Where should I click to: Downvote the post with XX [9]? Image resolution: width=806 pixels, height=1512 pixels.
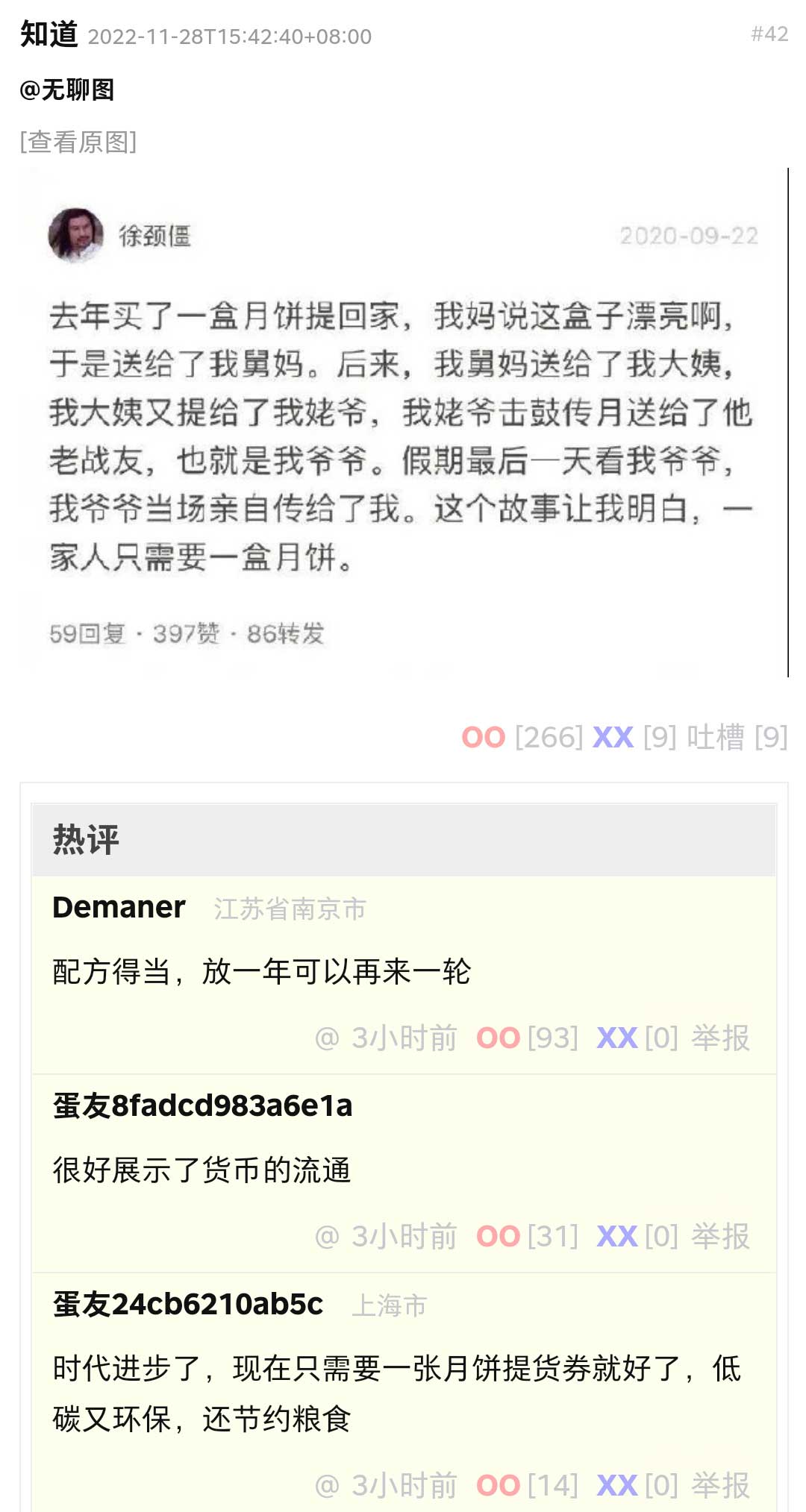(x=613, y=737)
